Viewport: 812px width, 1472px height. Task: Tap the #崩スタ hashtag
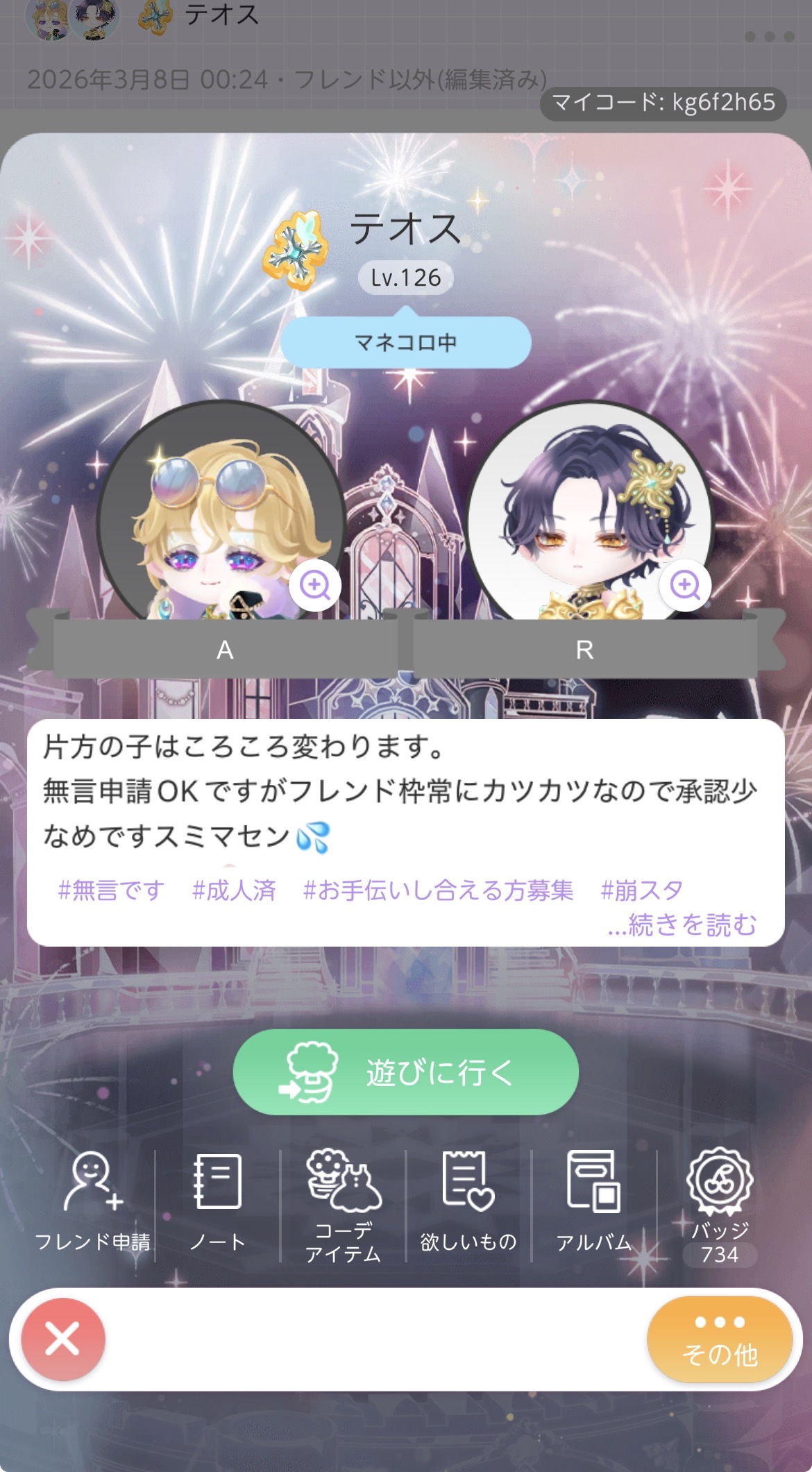tap(641, 890)
